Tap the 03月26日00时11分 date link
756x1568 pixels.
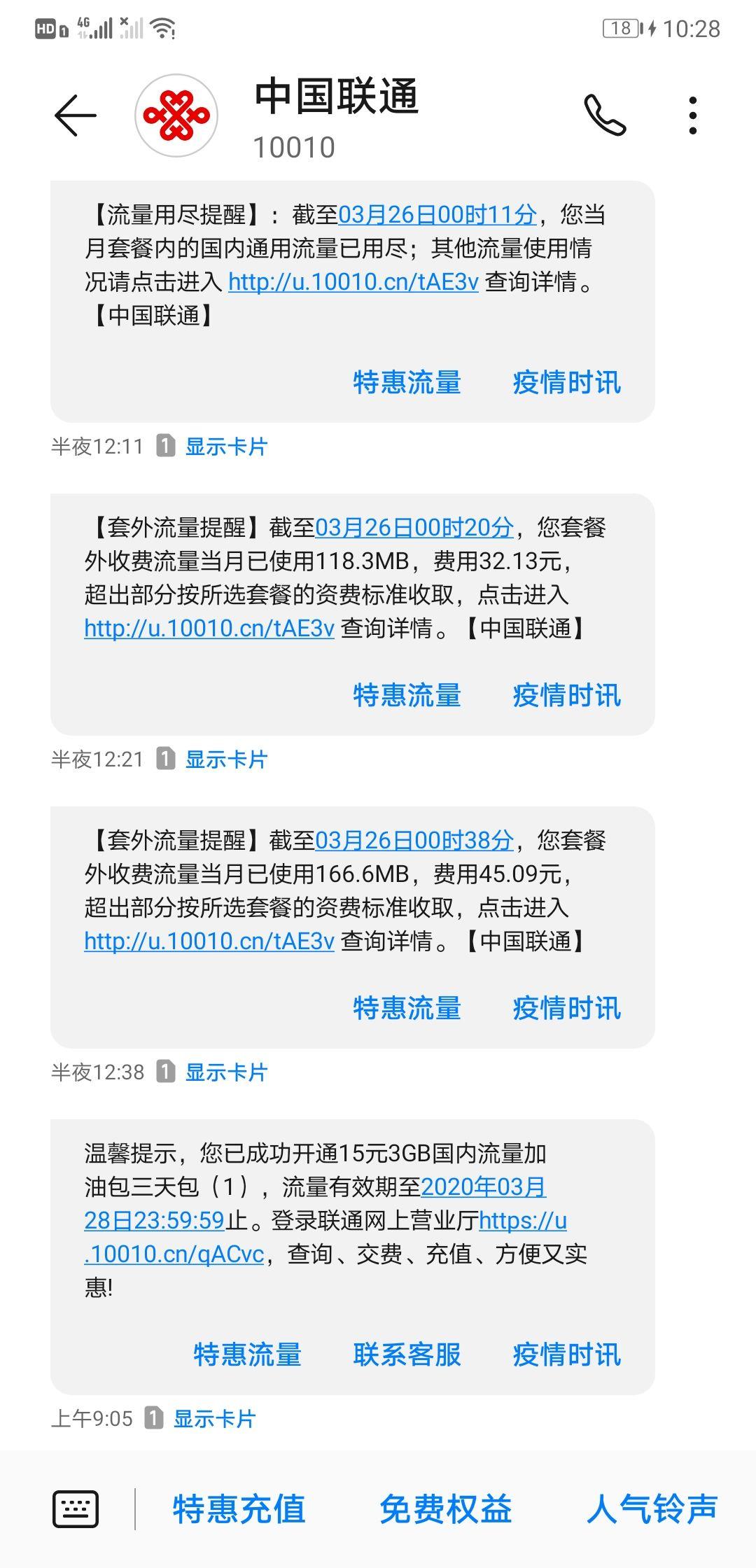(x=437, y=214)
